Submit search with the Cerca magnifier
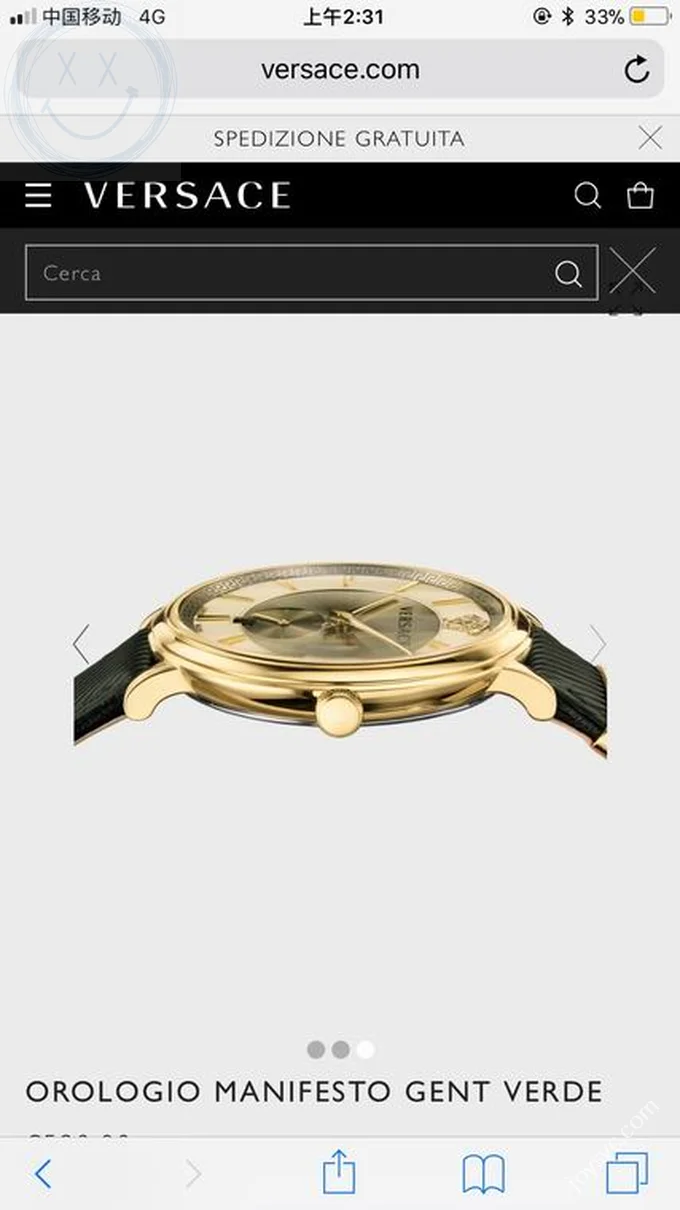Screen dimensions: 680x1210 tap(568, 274)
